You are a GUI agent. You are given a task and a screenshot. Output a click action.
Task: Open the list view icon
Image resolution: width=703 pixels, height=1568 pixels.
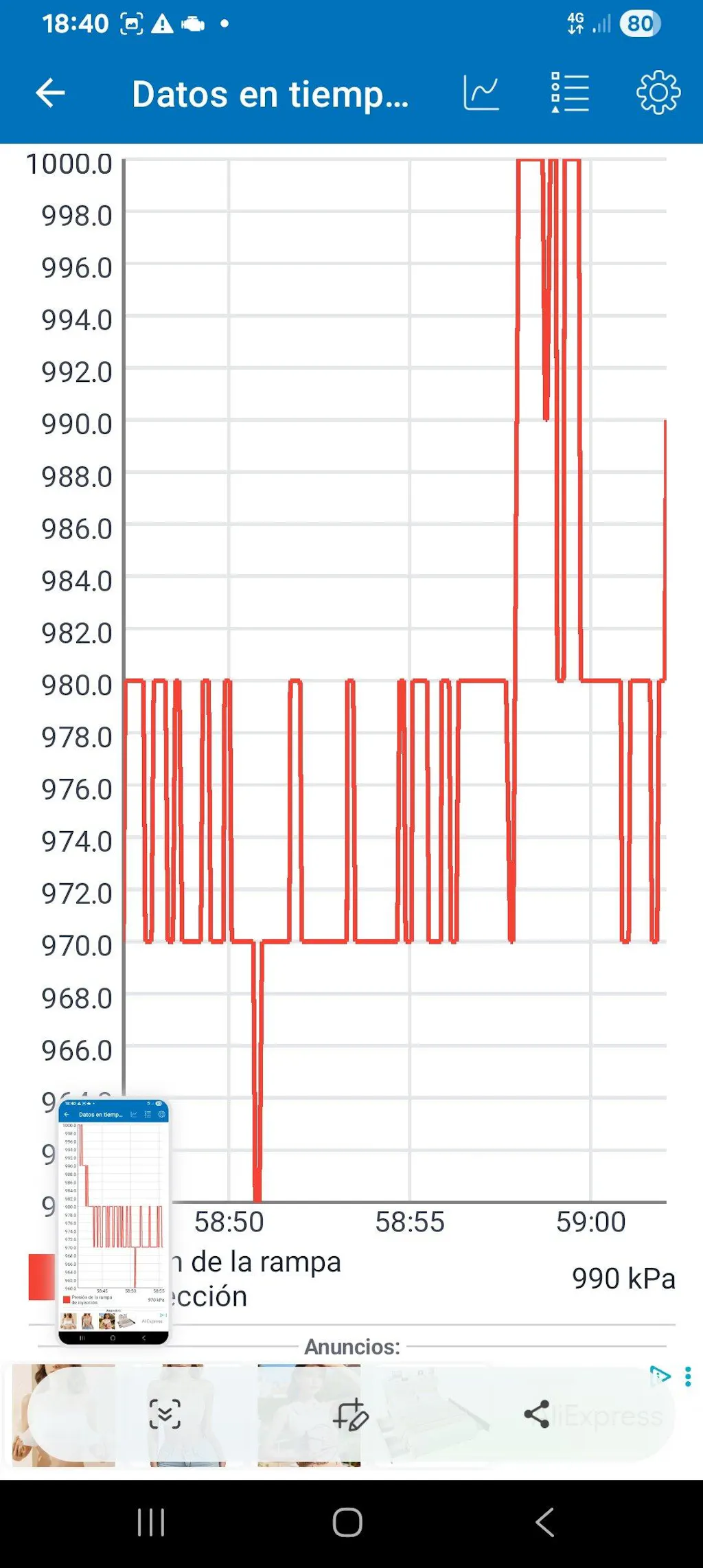(x=570, y=93)
